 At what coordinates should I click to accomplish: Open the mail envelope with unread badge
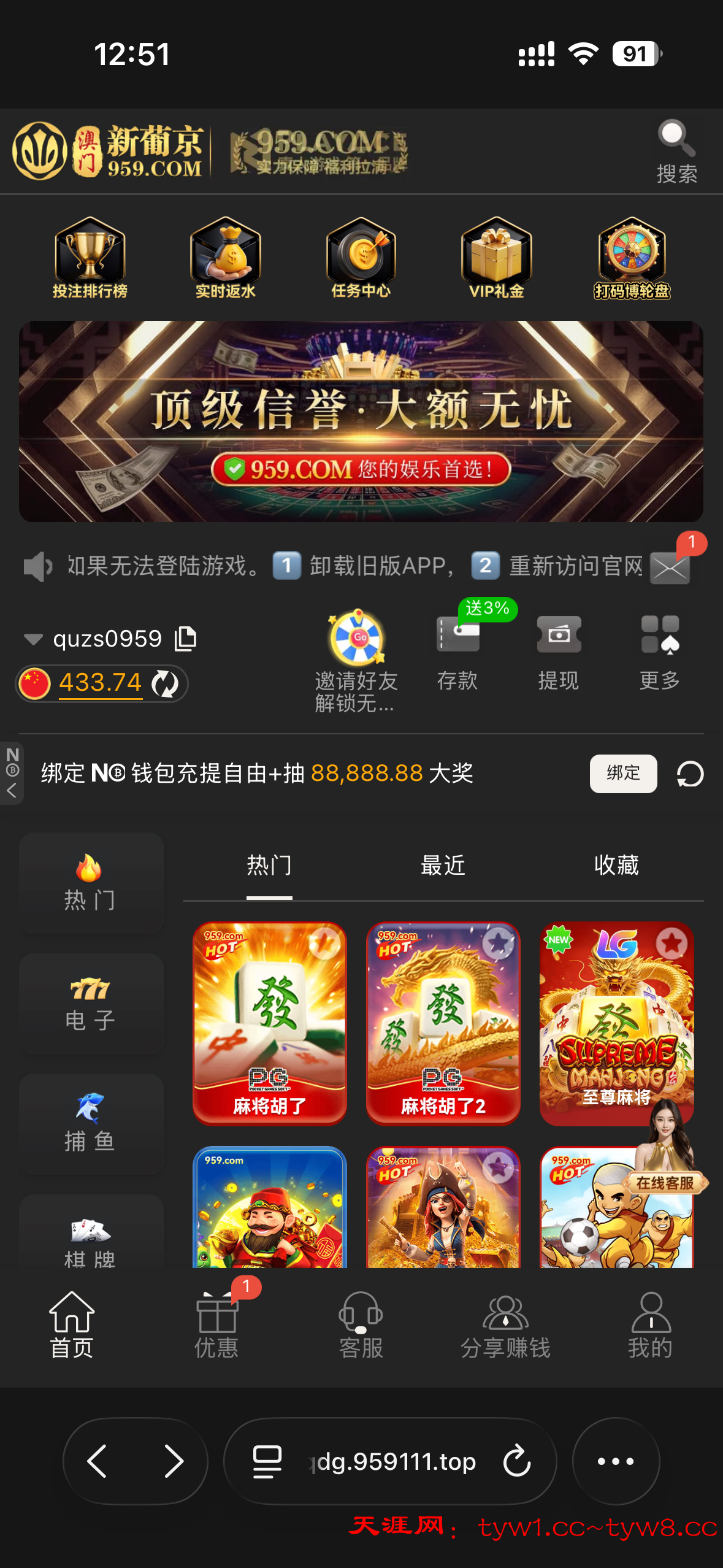[670, 567]
